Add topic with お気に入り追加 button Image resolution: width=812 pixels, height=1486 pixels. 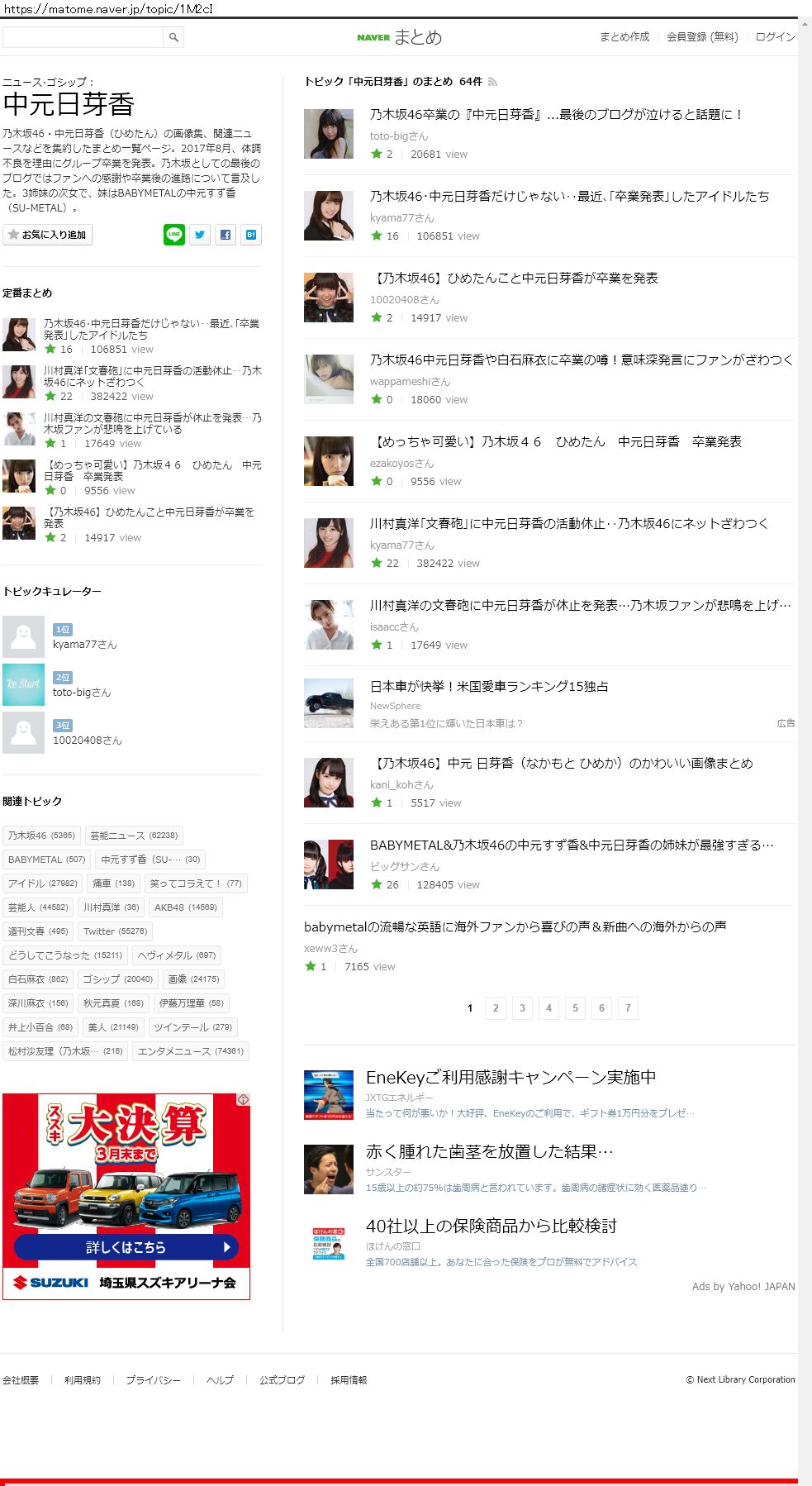[47, 235]
